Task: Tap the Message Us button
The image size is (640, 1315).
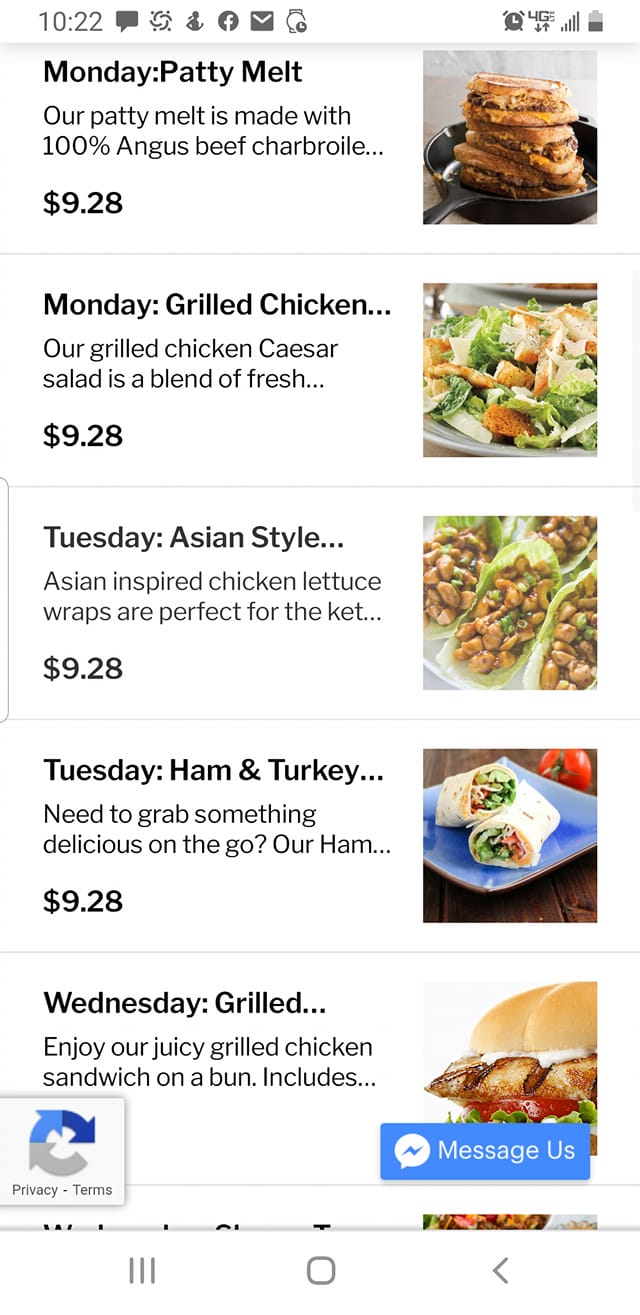Action: (485, 1151)
